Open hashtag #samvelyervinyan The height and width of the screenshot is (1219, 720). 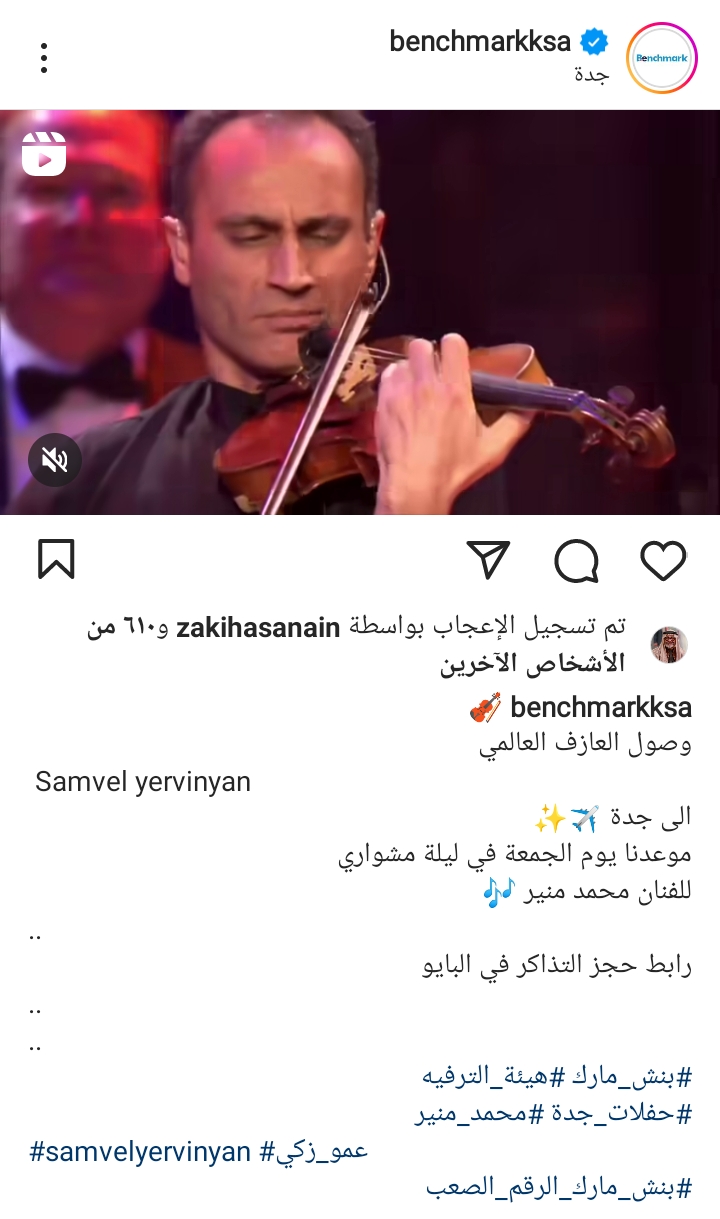[140, 1152]
